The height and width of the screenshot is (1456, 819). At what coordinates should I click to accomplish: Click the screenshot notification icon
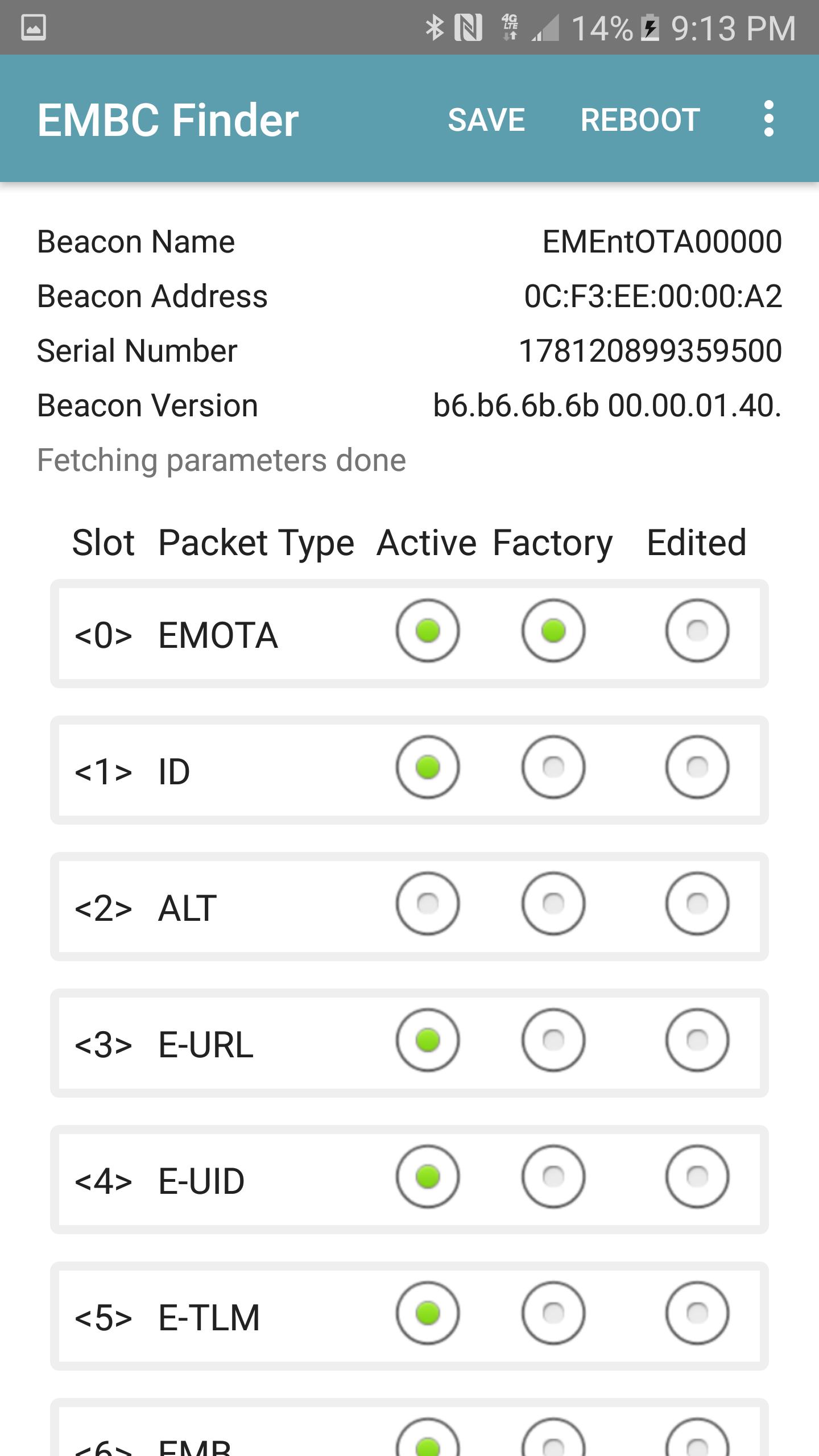click(32, 27)
